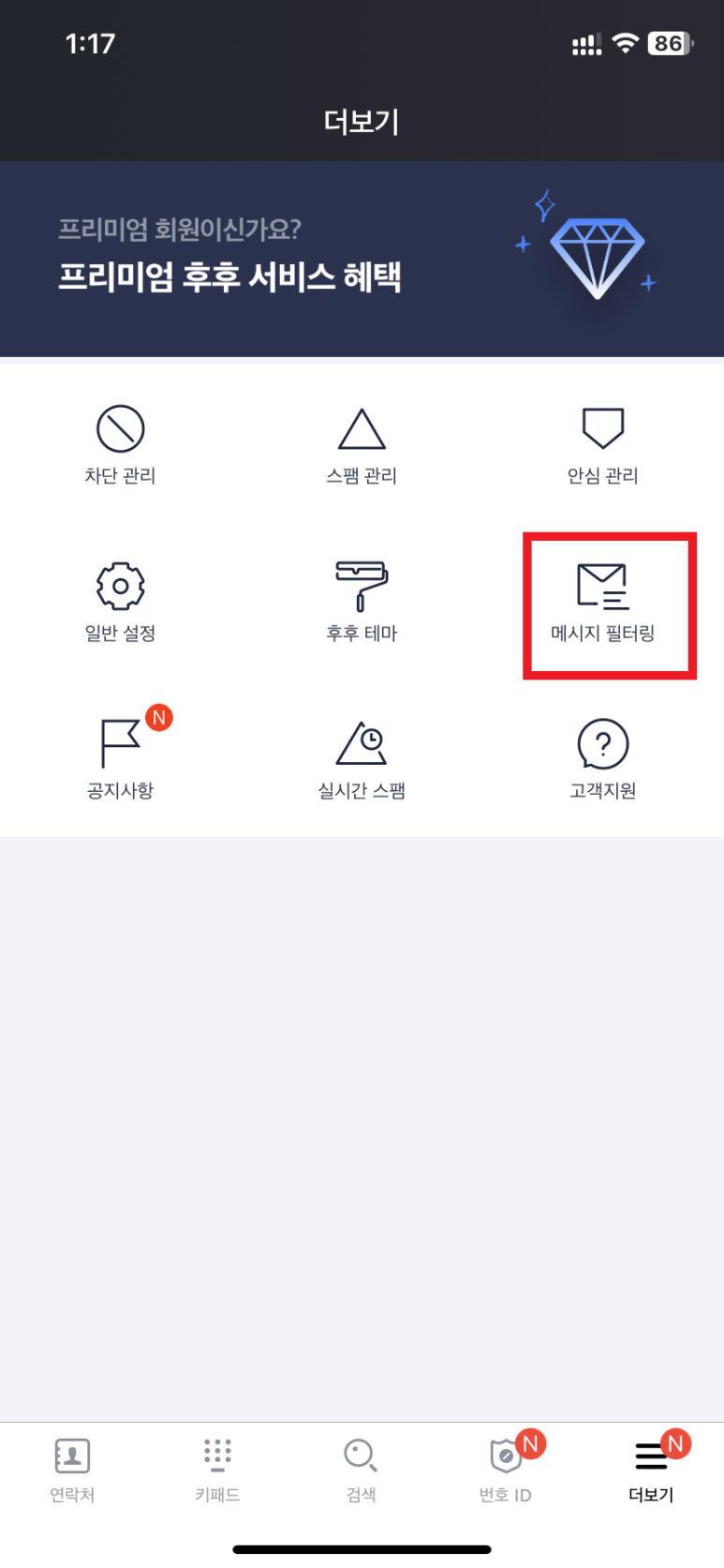Switch to the 번호 ID tab
Viewport: 724px width, 1568px height.
[x=506, y=1470]
